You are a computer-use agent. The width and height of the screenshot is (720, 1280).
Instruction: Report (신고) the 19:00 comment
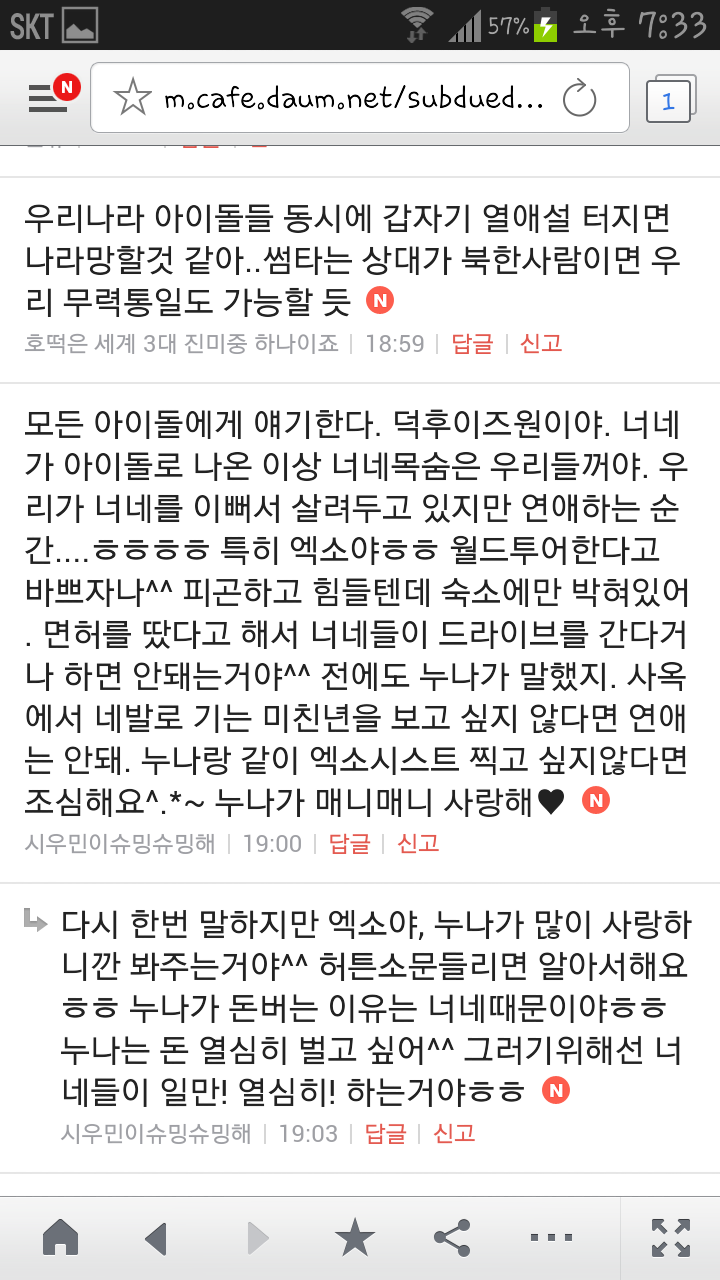pyautogui.click(x=418, y=843)
